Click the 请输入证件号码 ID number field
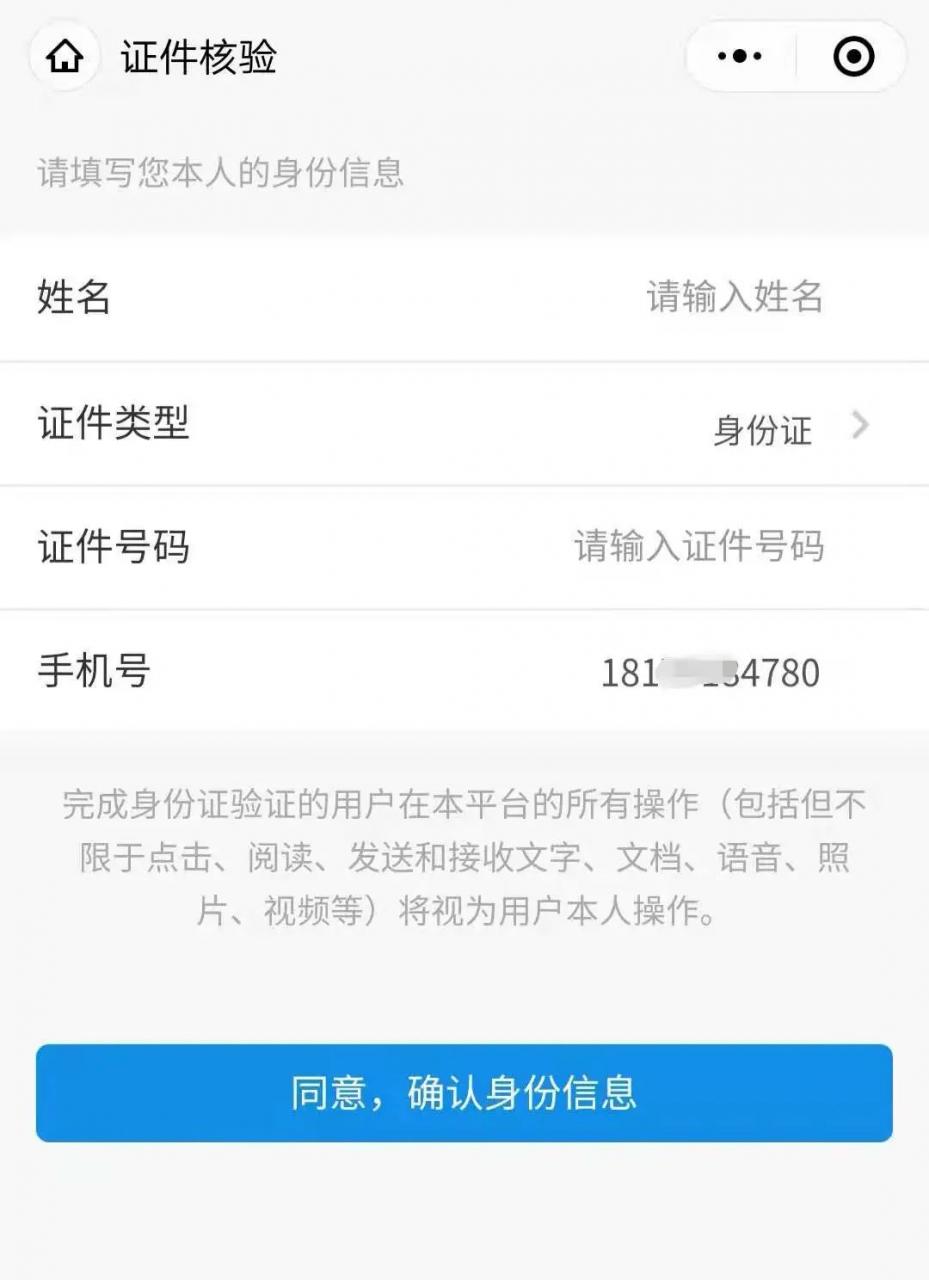The width and height of the screenshot is (929, 1280). 700,547
